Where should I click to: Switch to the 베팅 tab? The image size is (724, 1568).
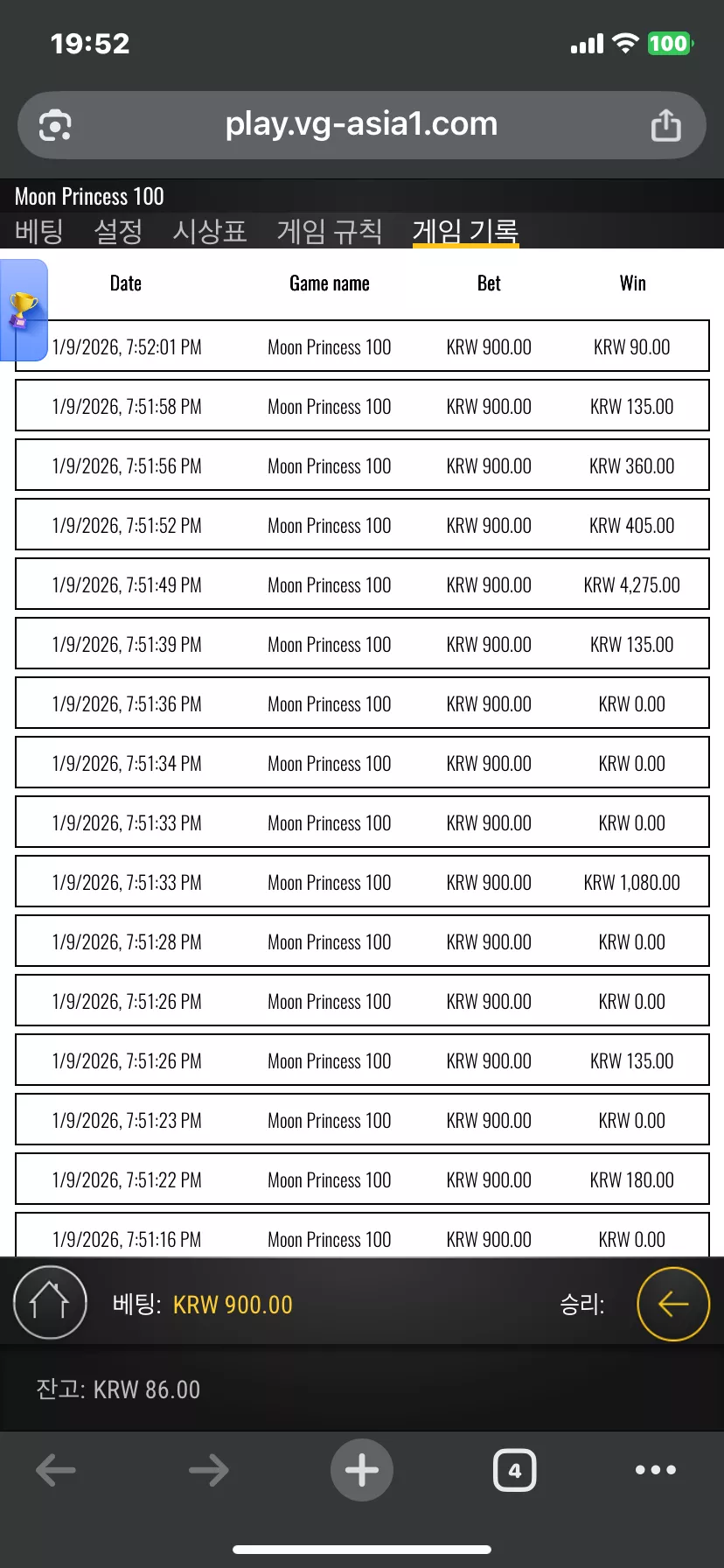click(x=39, y=231)
